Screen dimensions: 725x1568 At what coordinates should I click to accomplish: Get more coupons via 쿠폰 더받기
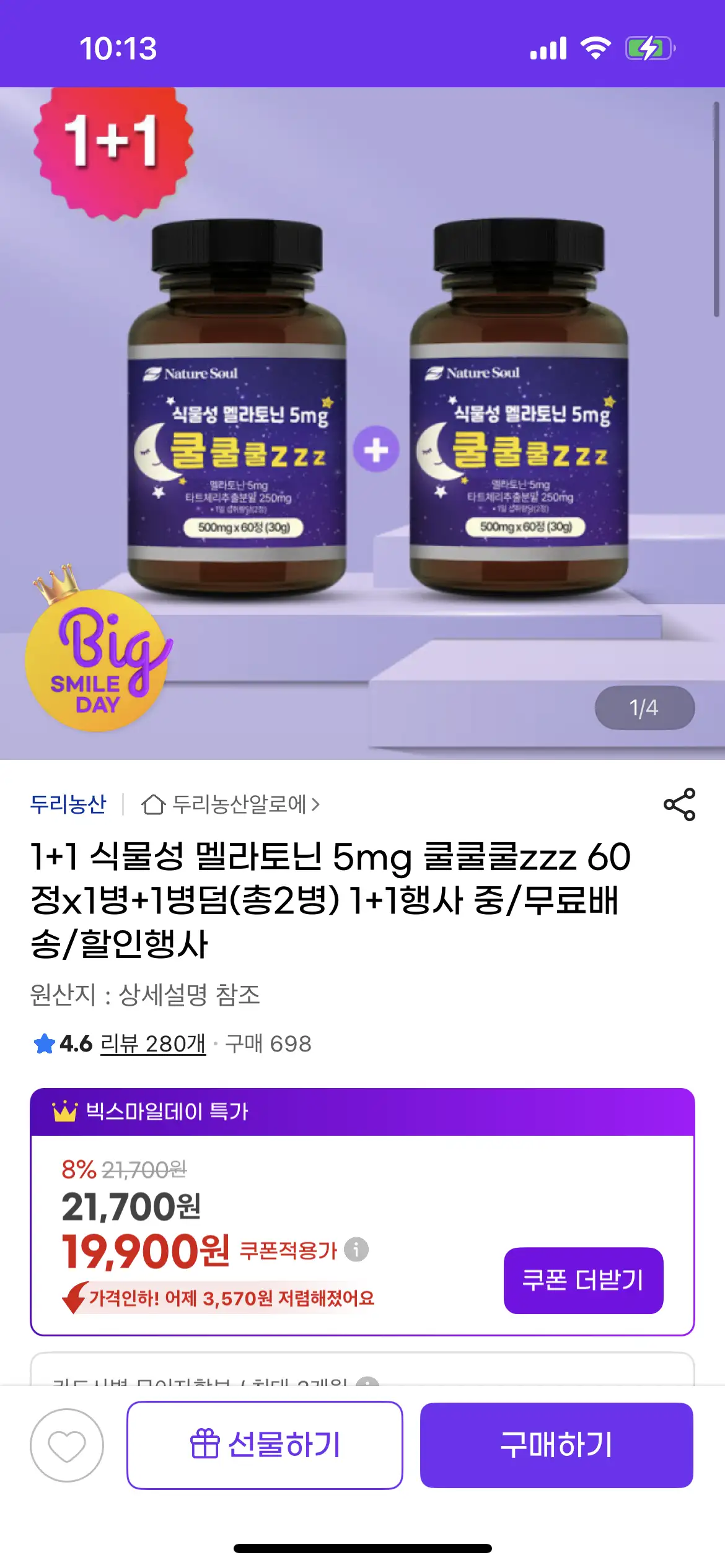(x=583, y=1280)
